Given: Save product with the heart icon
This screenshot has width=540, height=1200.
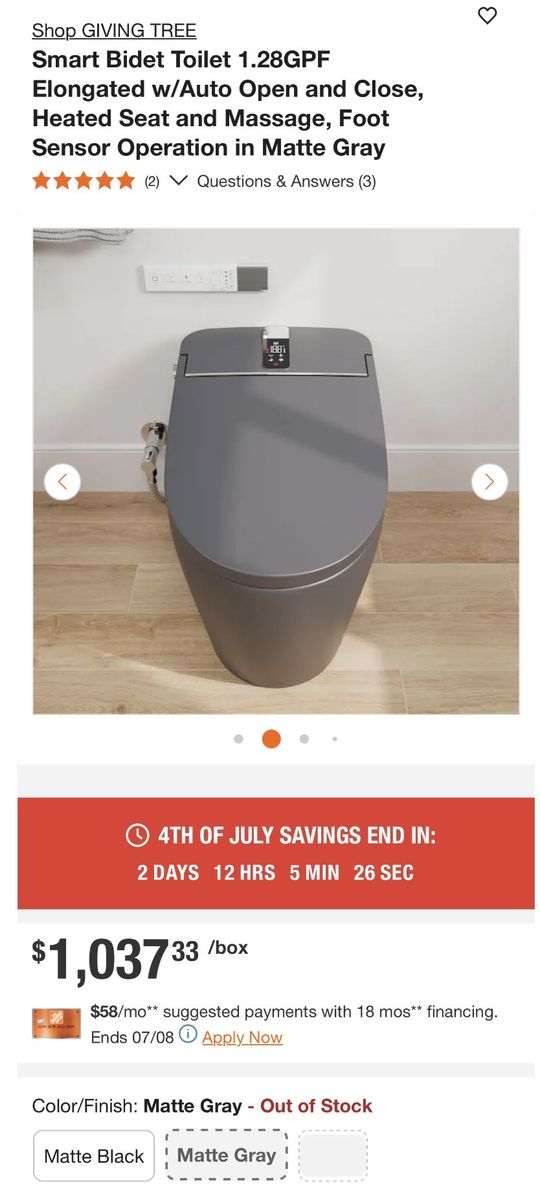Looking at the screenshot, I should [487, 15].
